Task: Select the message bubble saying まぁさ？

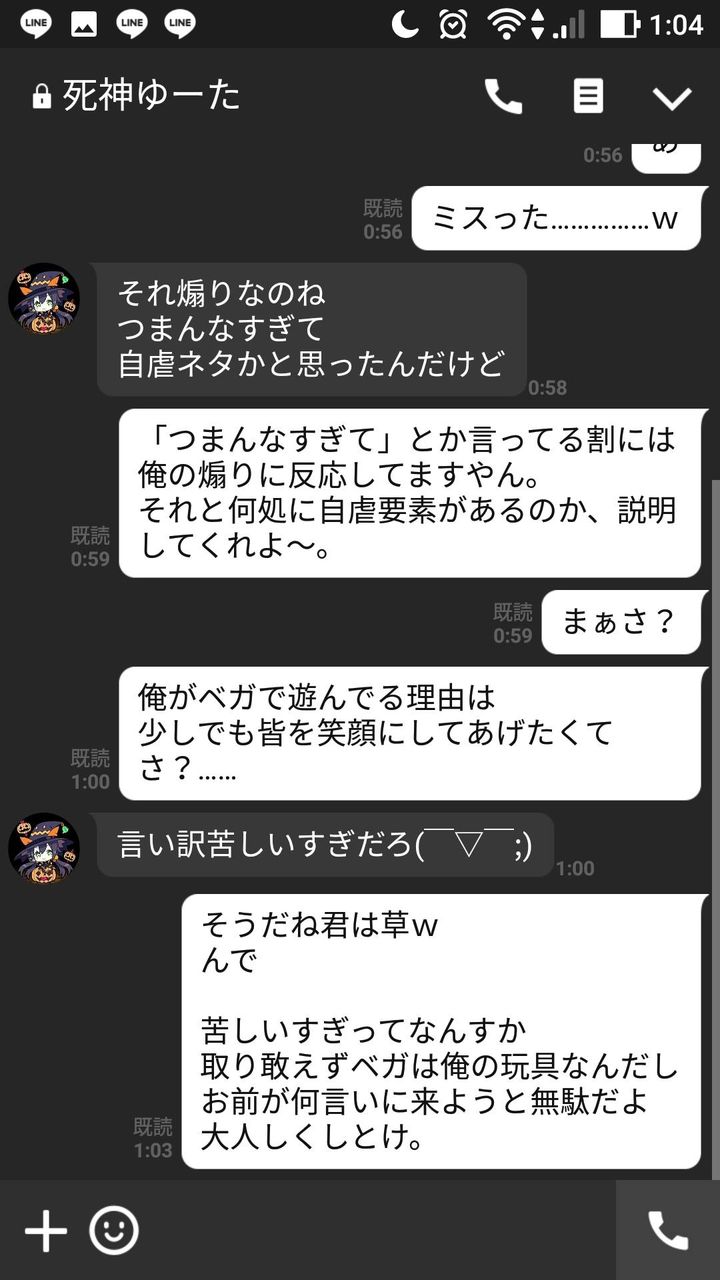Action: coord(621,622)
